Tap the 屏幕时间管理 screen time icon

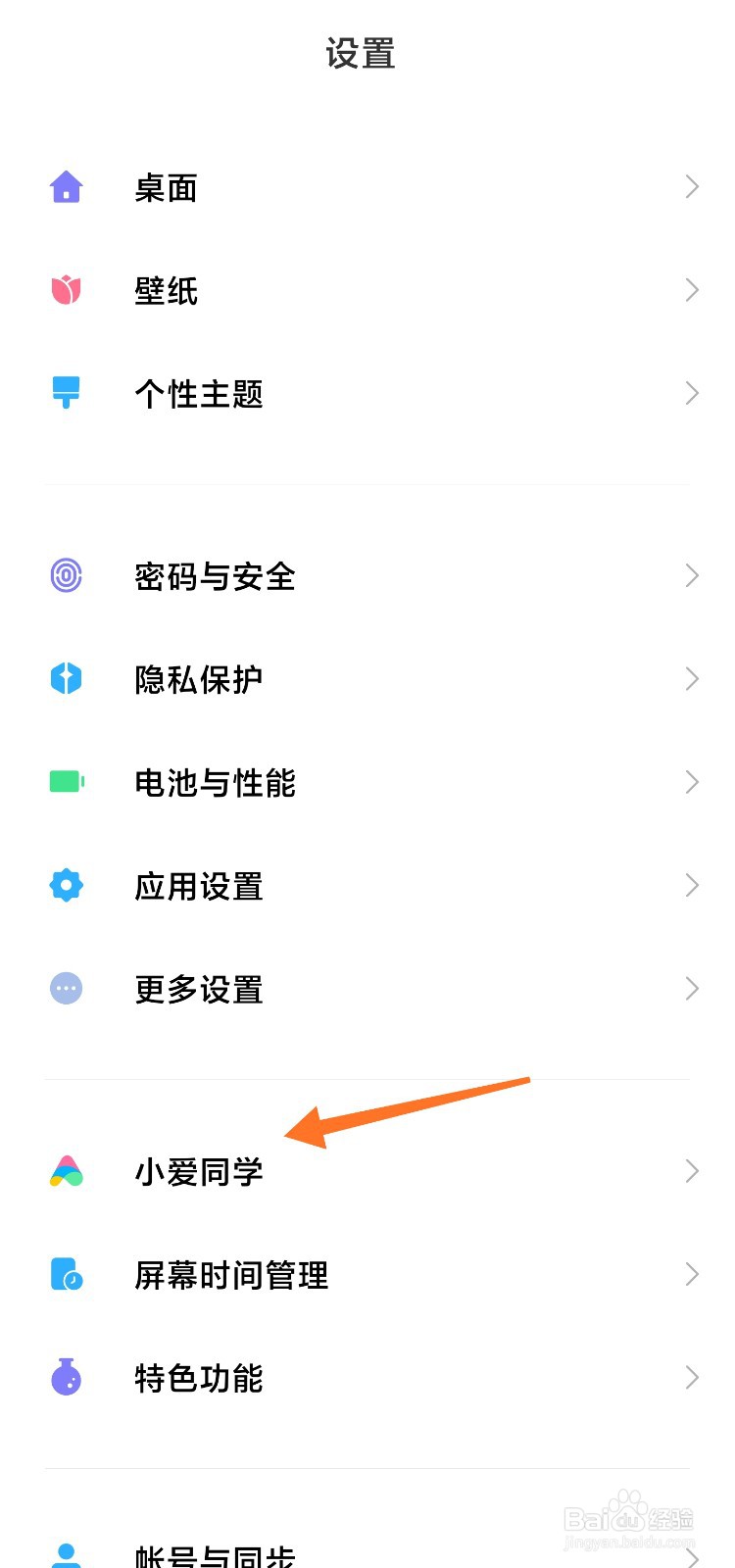tap(65, 1274)
